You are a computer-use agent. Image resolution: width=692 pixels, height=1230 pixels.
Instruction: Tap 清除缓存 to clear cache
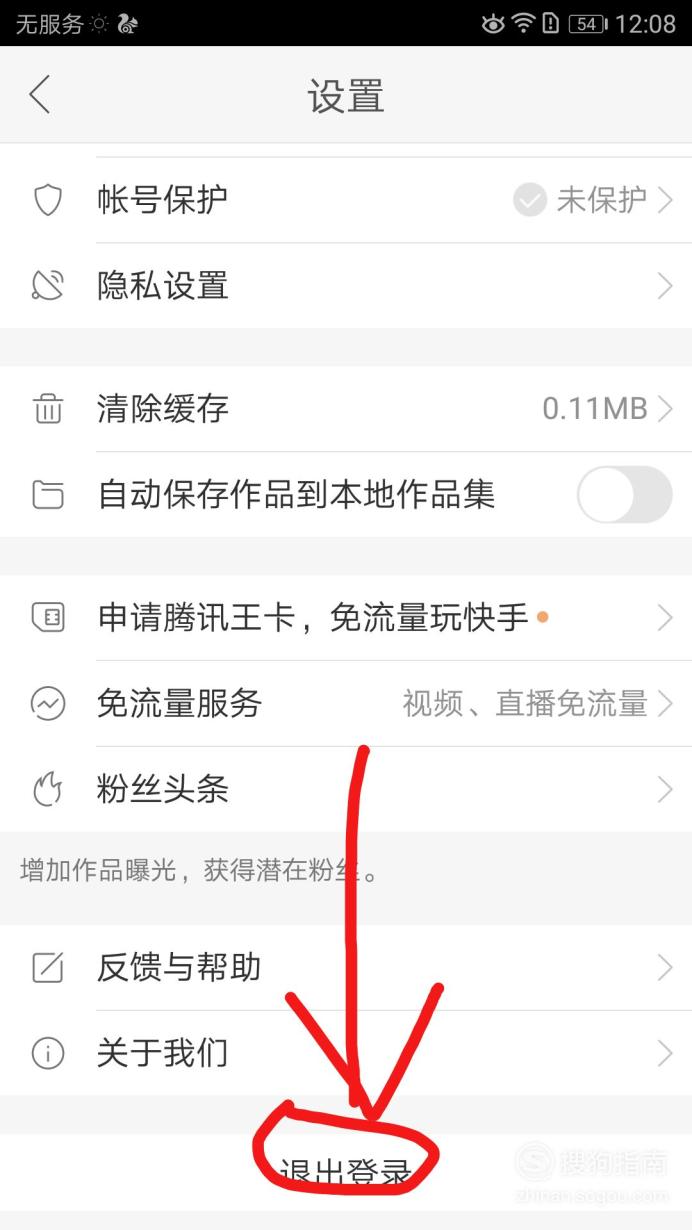click(346, 408)
